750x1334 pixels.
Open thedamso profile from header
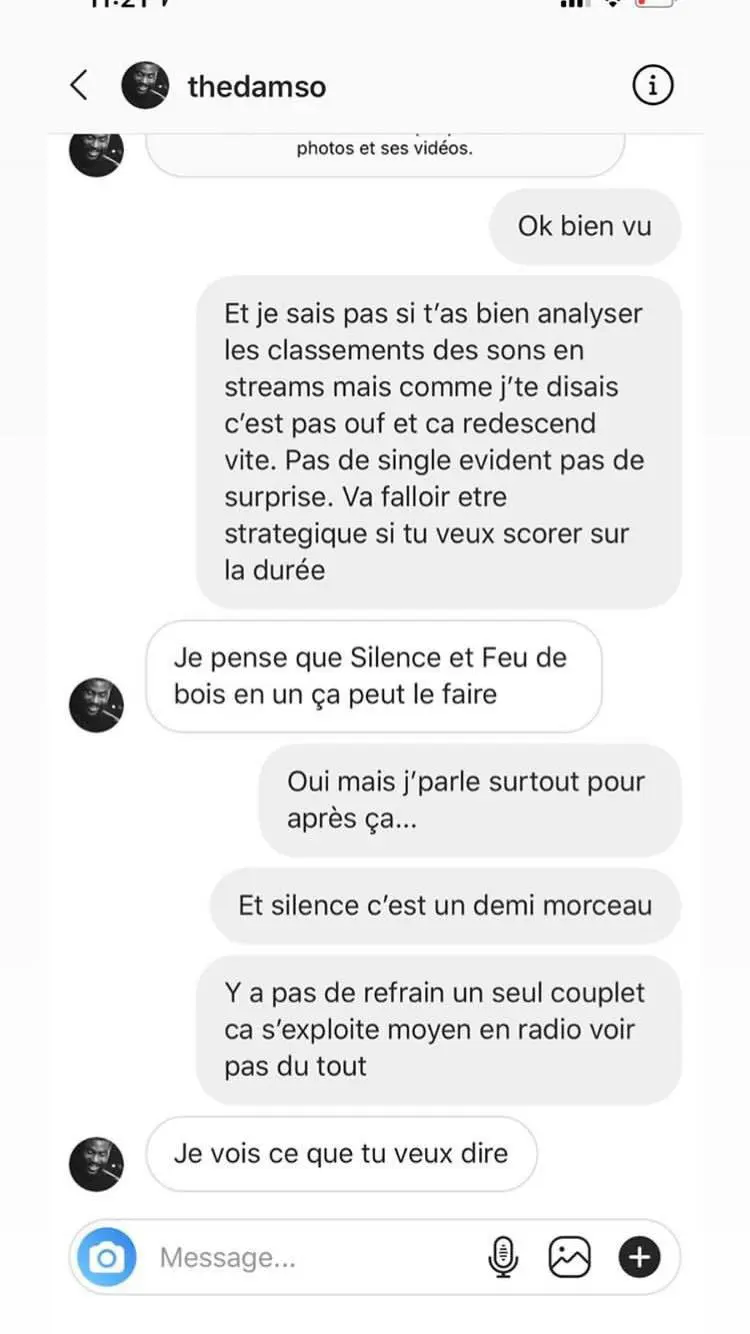(256, 86)
